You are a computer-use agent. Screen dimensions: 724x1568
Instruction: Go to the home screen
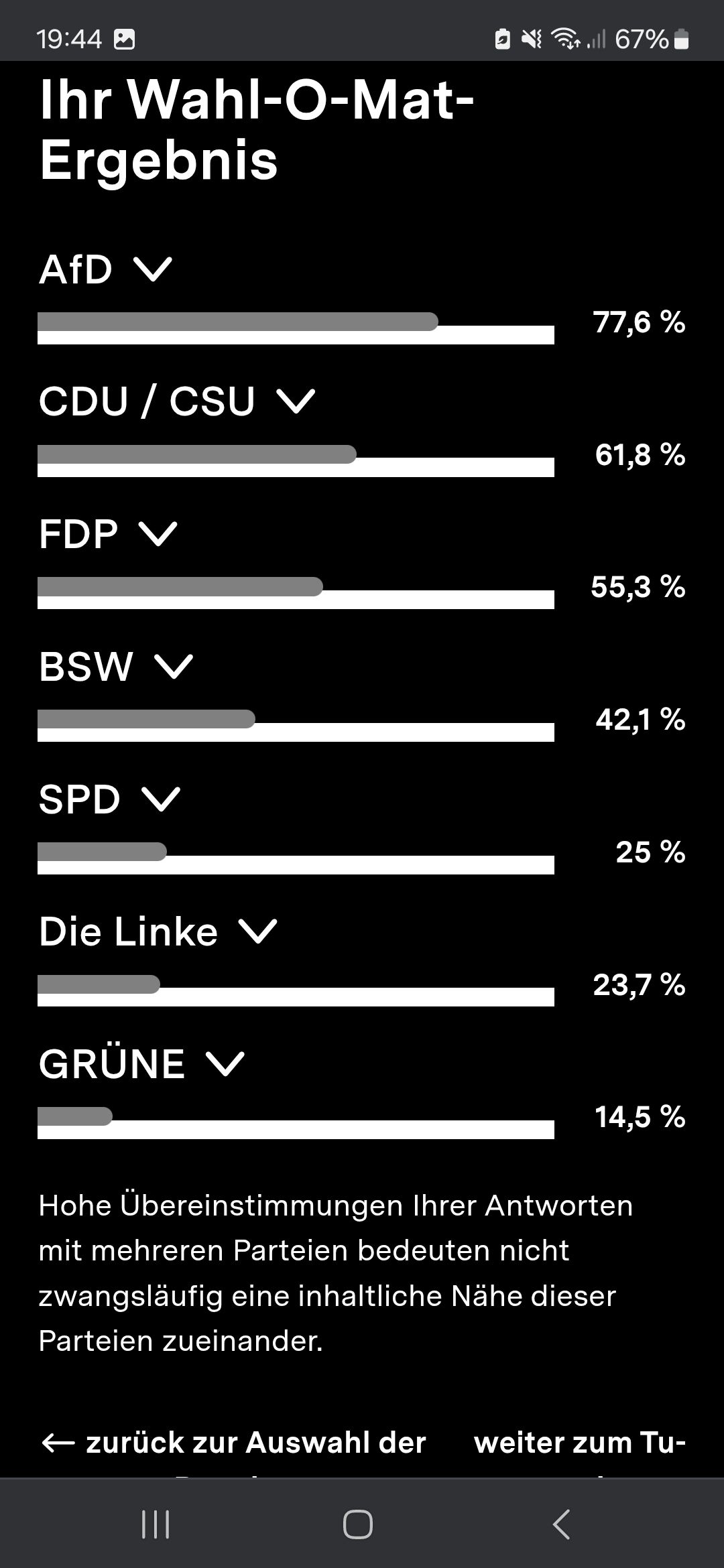[358, 1524]
